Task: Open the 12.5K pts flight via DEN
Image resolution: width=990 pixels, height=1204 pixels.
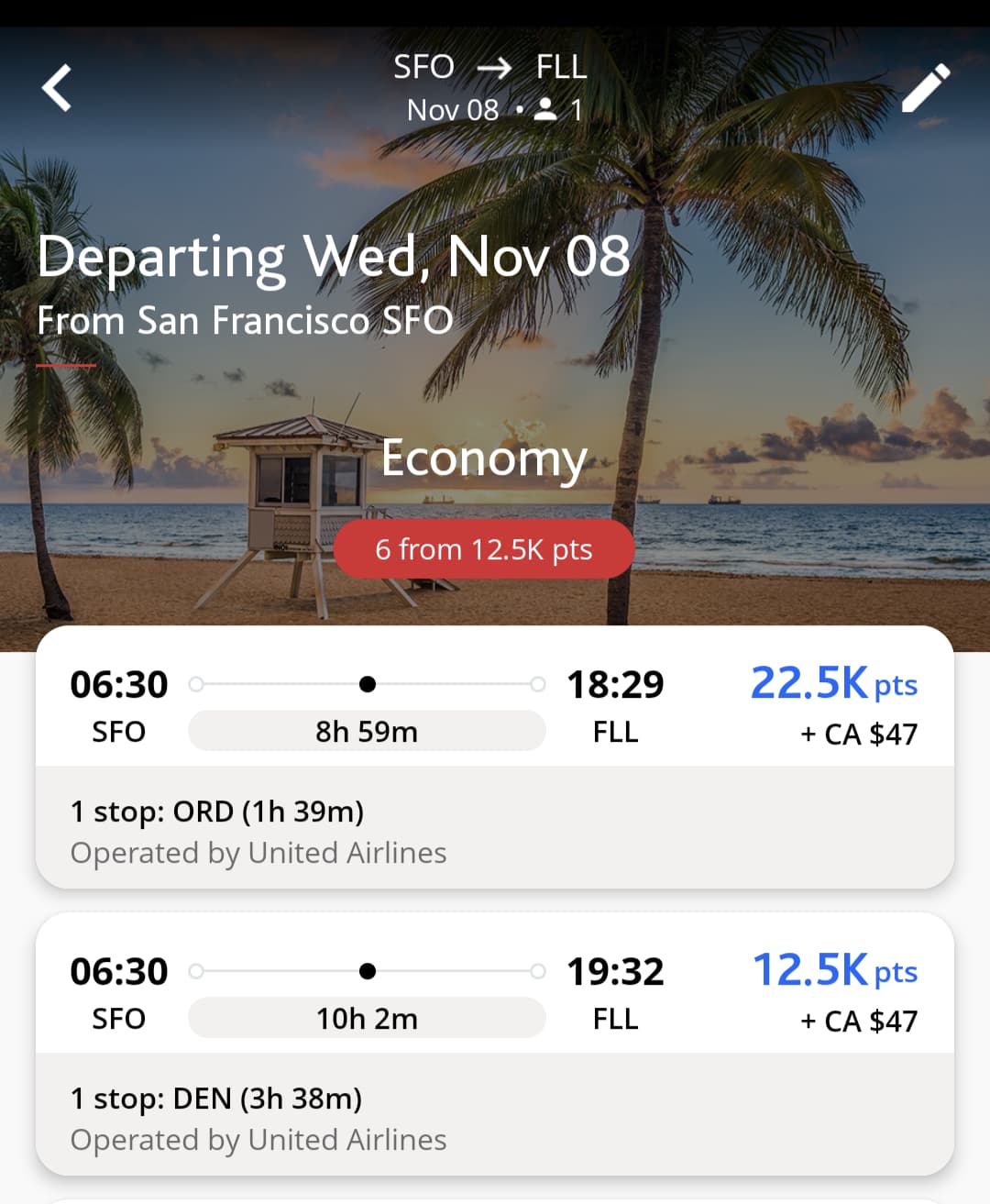Action: coord(495,1044)
